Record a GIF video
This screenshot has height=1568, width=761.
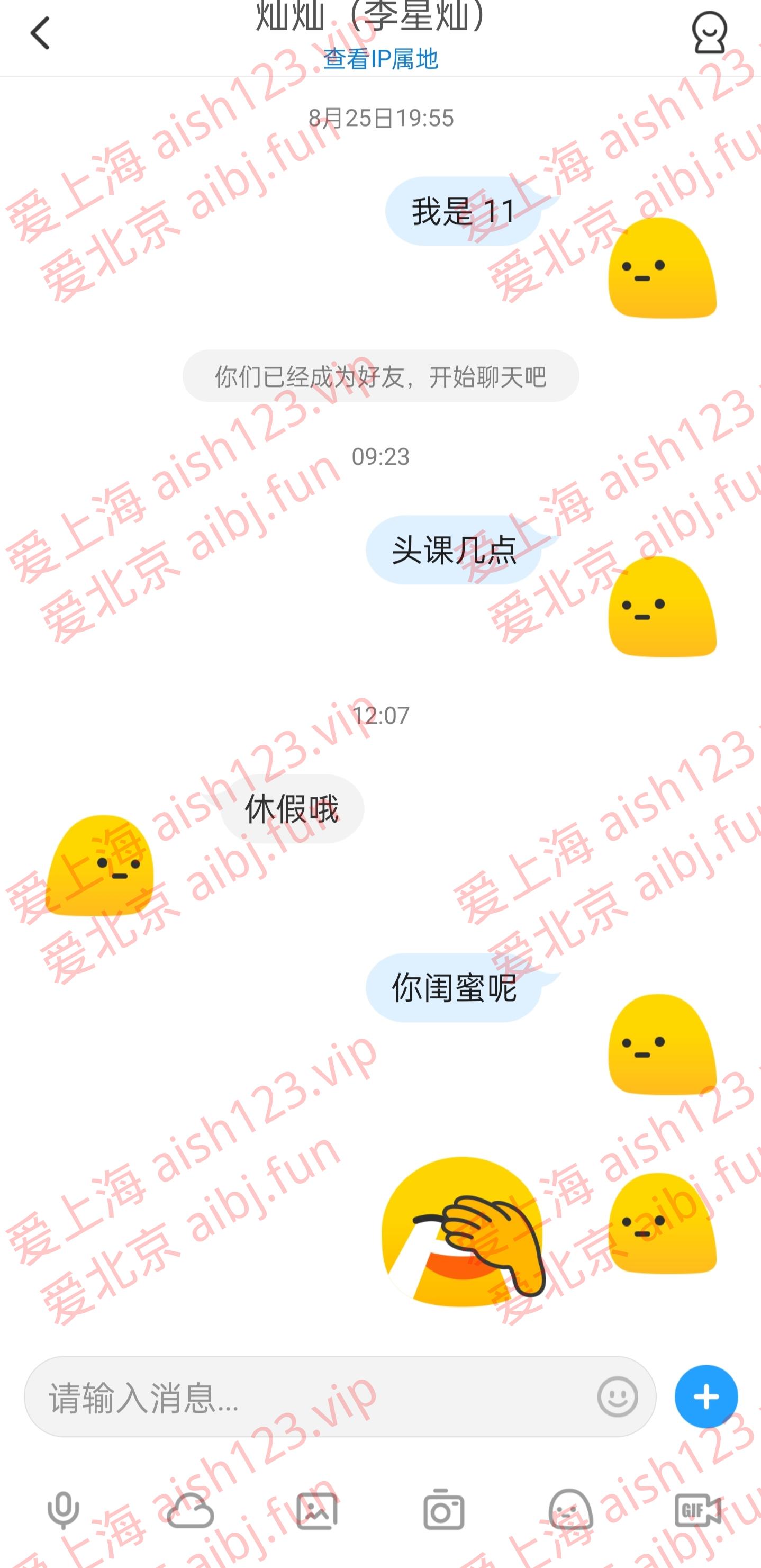point(697,1510)
